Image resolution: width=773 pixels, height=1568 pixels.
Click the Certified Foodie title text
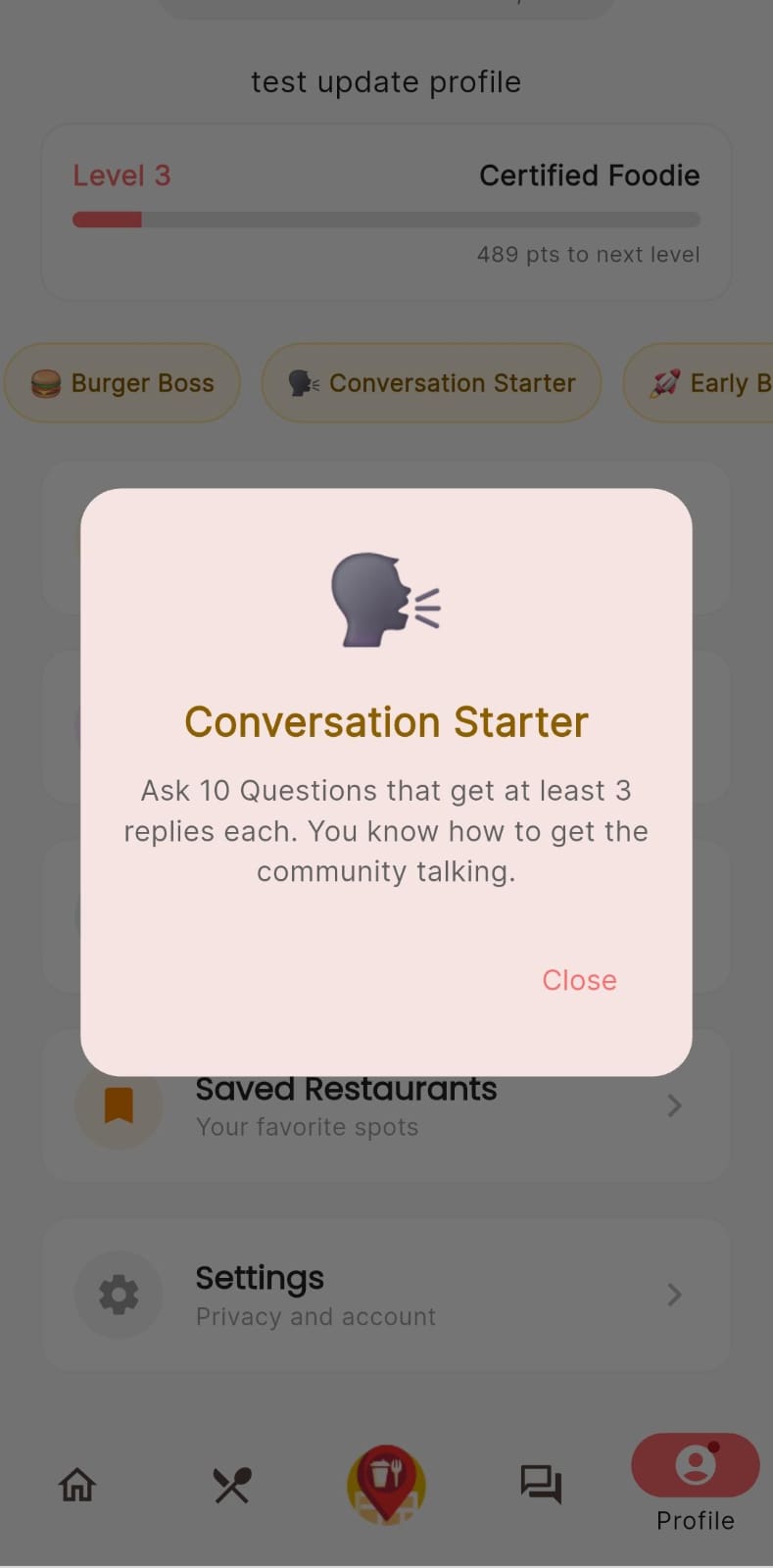[589, 174]
